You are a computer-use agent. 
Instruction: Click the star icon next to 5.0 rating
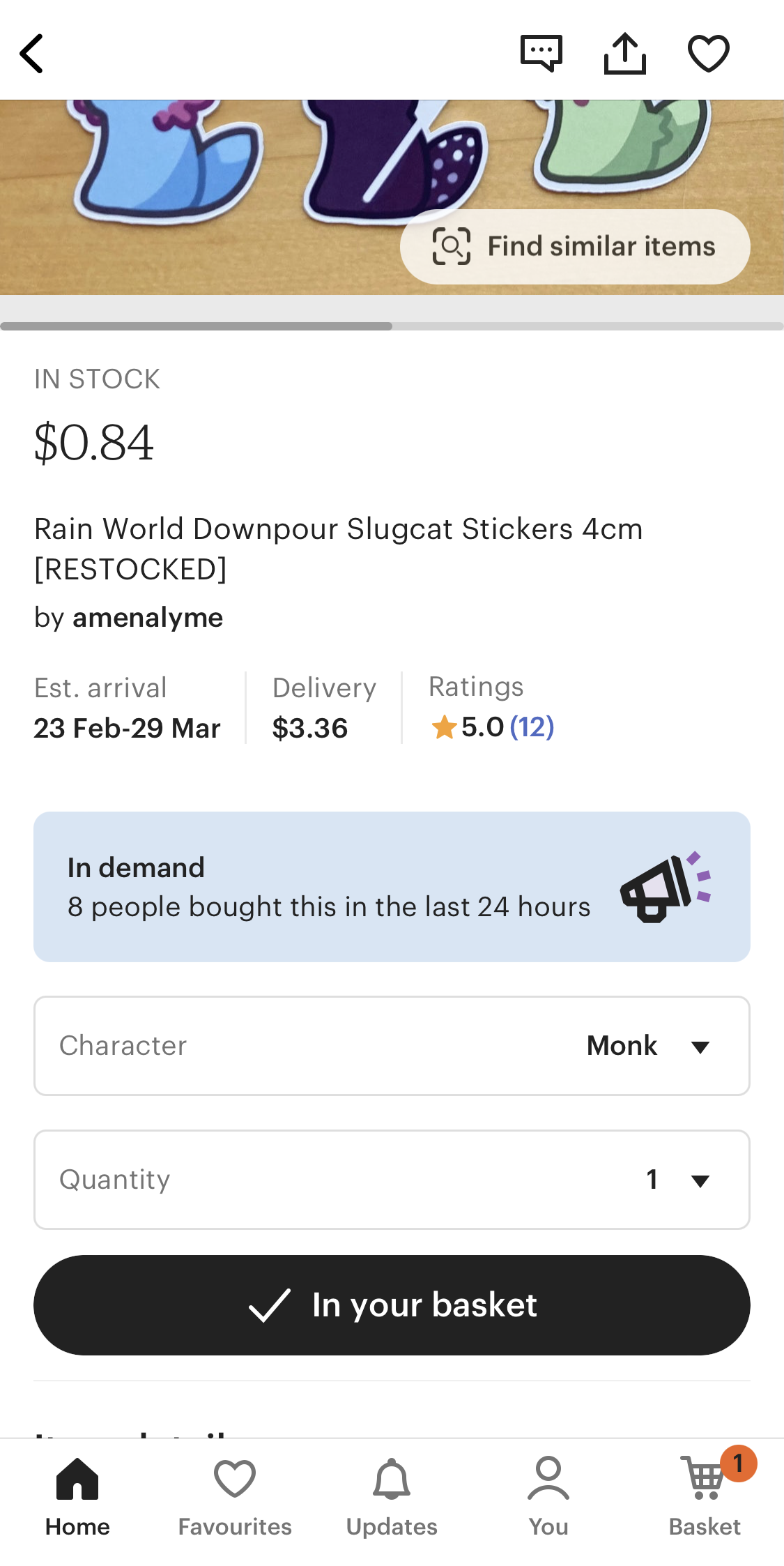(445, 727)
